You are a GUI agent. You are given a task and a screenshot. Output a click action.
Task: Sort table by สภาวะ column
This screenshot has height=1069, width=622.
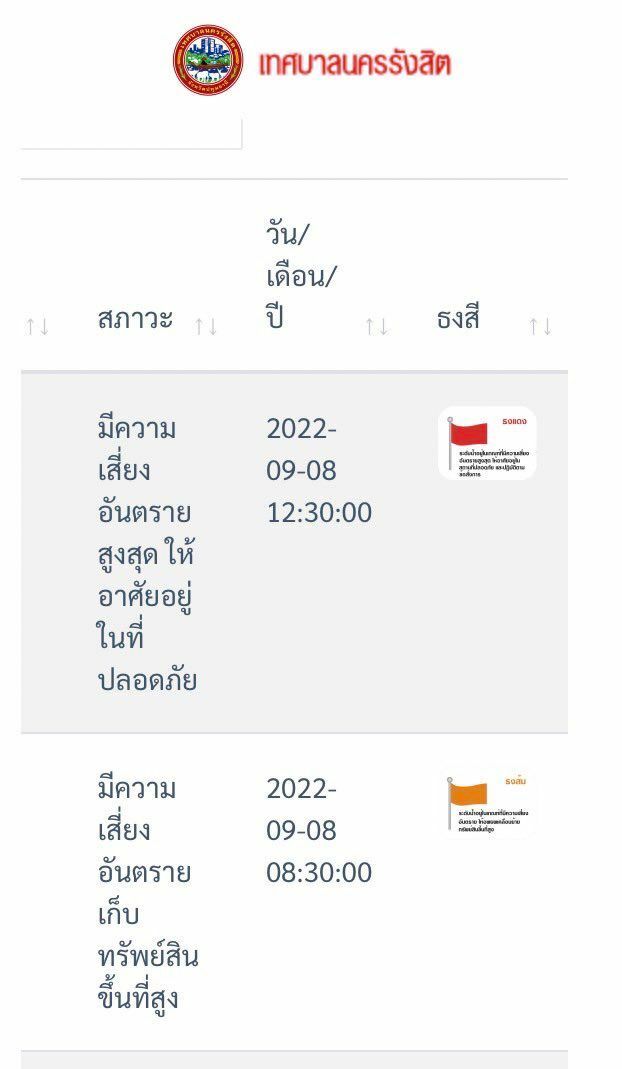tap(205, 325)
